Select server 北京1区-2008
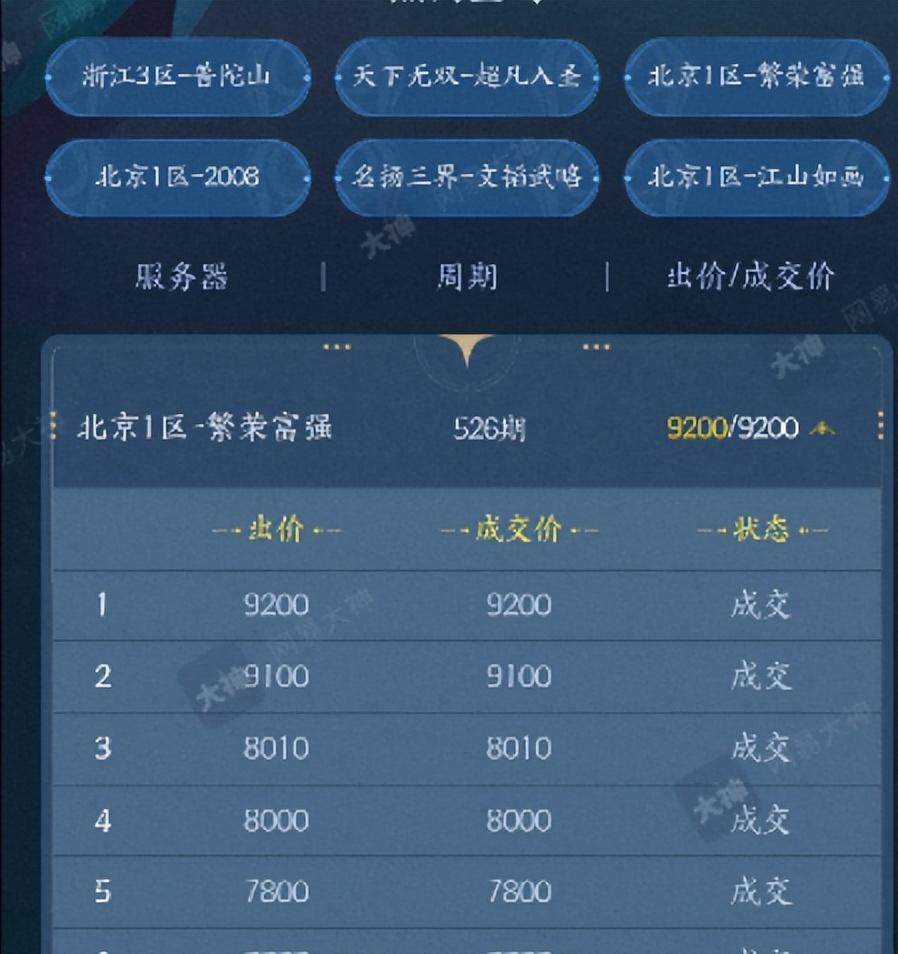Screen dimensions: 898x954 pyautogui.click(x=177, y=178)
